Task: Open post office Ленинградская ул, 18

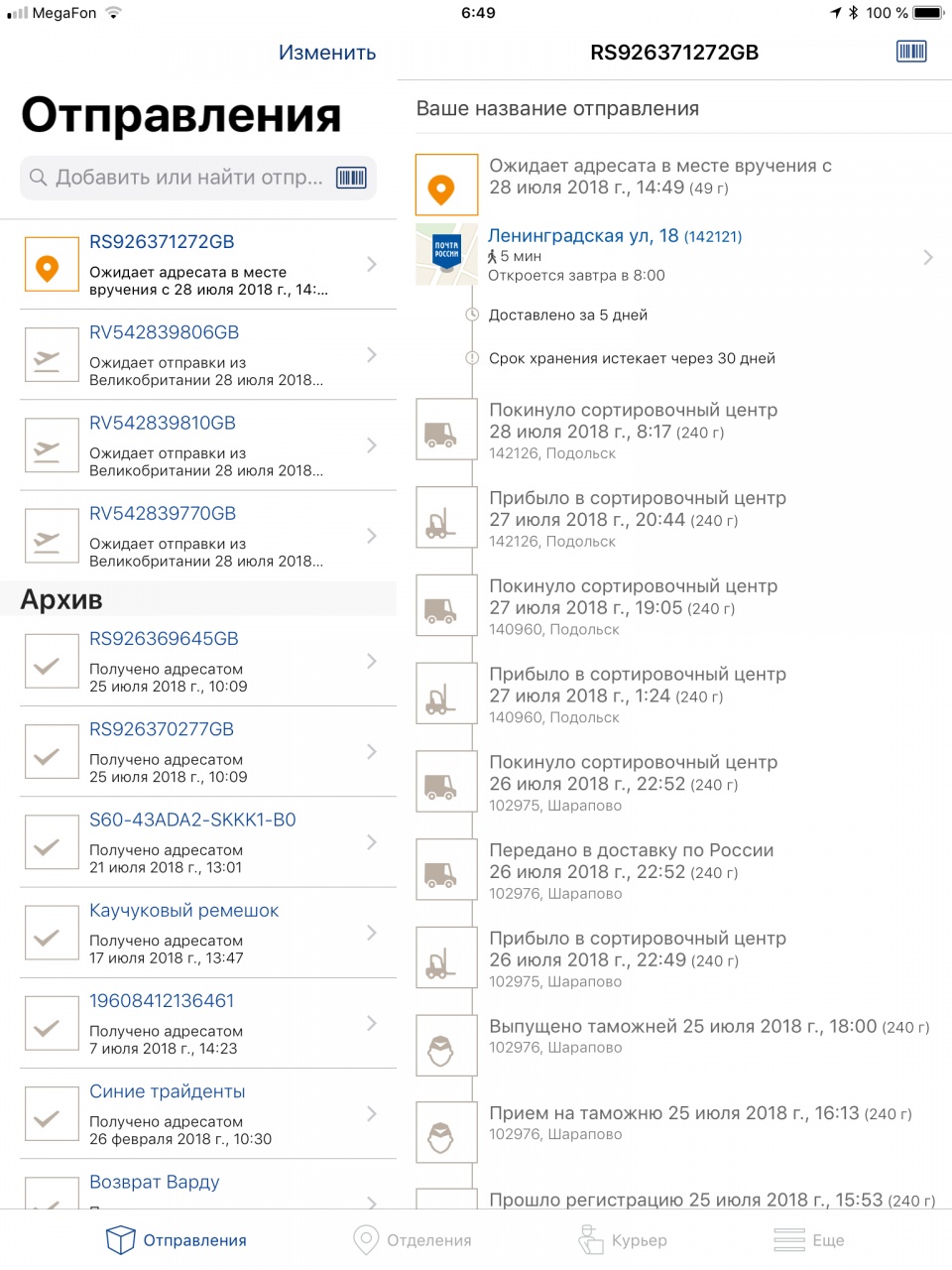Action: coord(674,255)
